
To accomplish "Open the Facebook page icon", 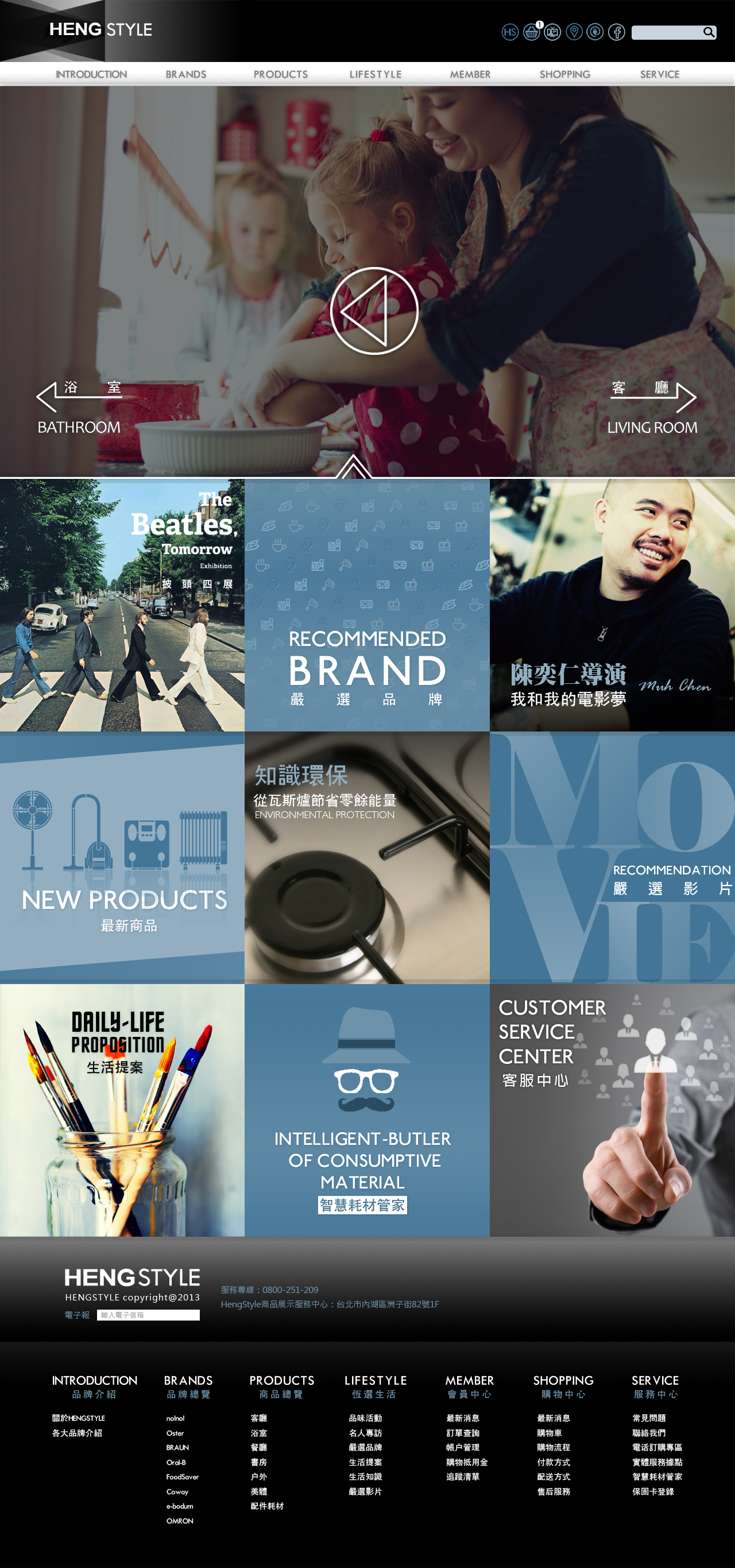I will (616, 32).
